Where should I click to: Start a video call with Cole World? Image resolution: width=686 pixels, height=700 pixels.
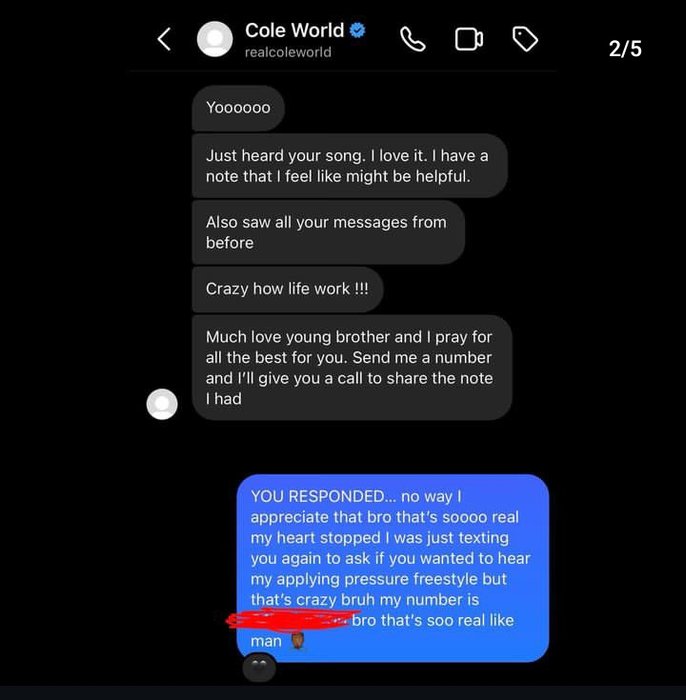pyautogui.click(x=469, y=39)
